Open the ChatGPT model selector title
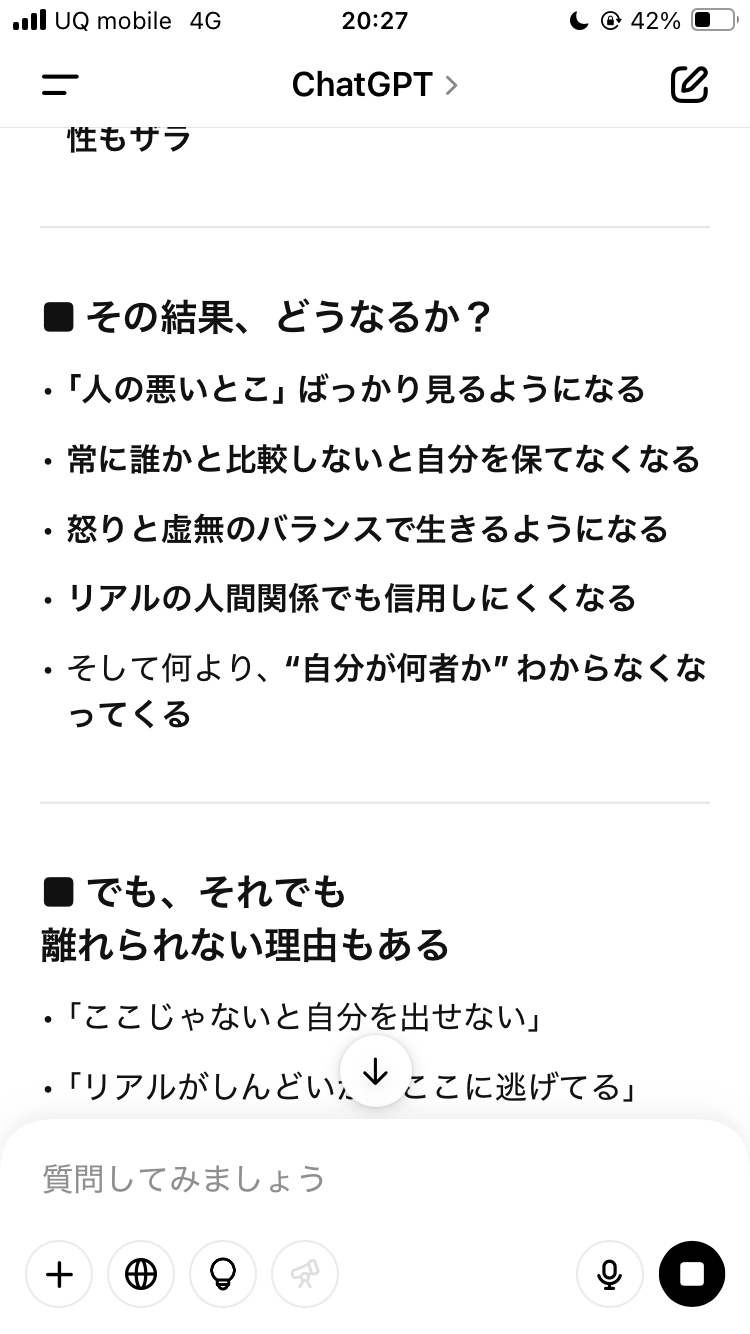Screen dimensions: 750x1334 (x=374, y=85)
